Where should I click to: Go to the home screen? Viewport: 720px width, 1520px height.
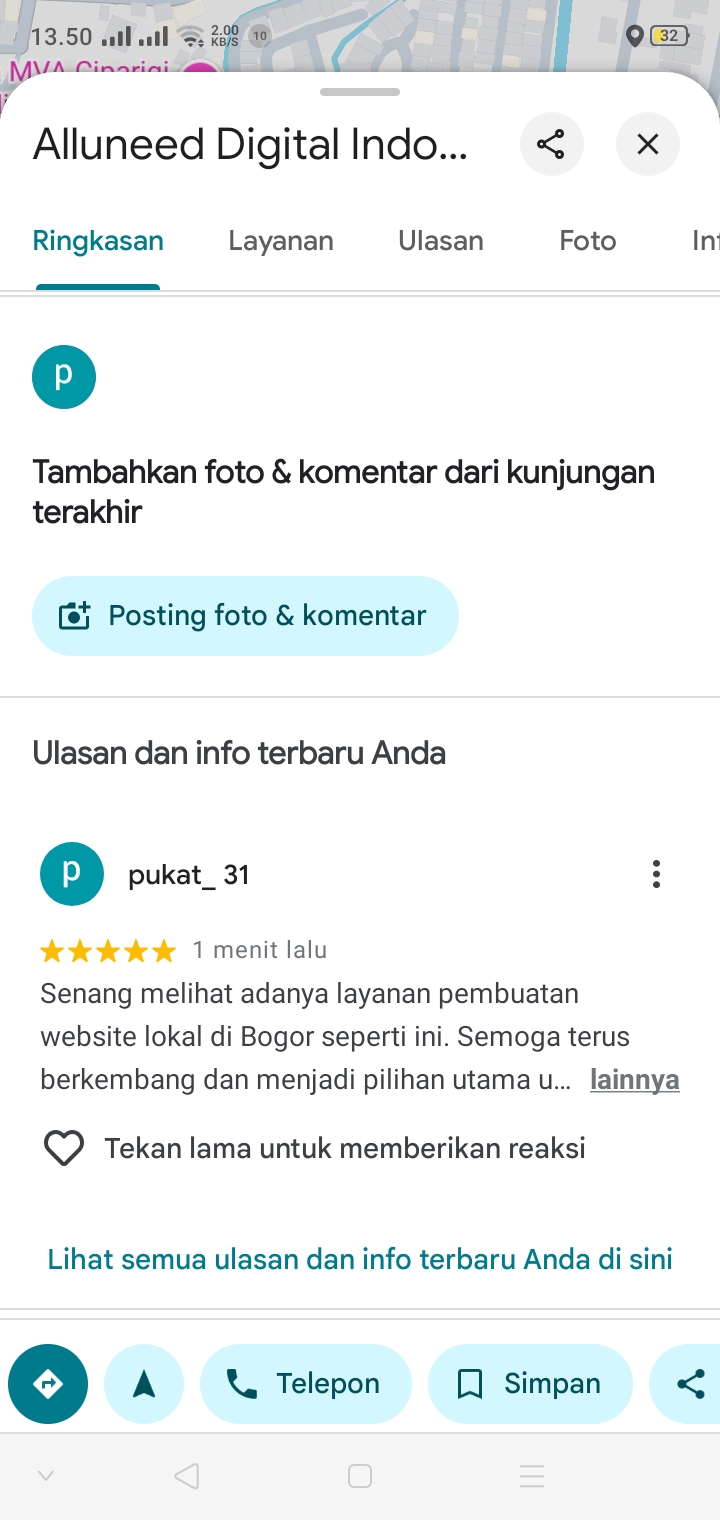point(360,1476)
